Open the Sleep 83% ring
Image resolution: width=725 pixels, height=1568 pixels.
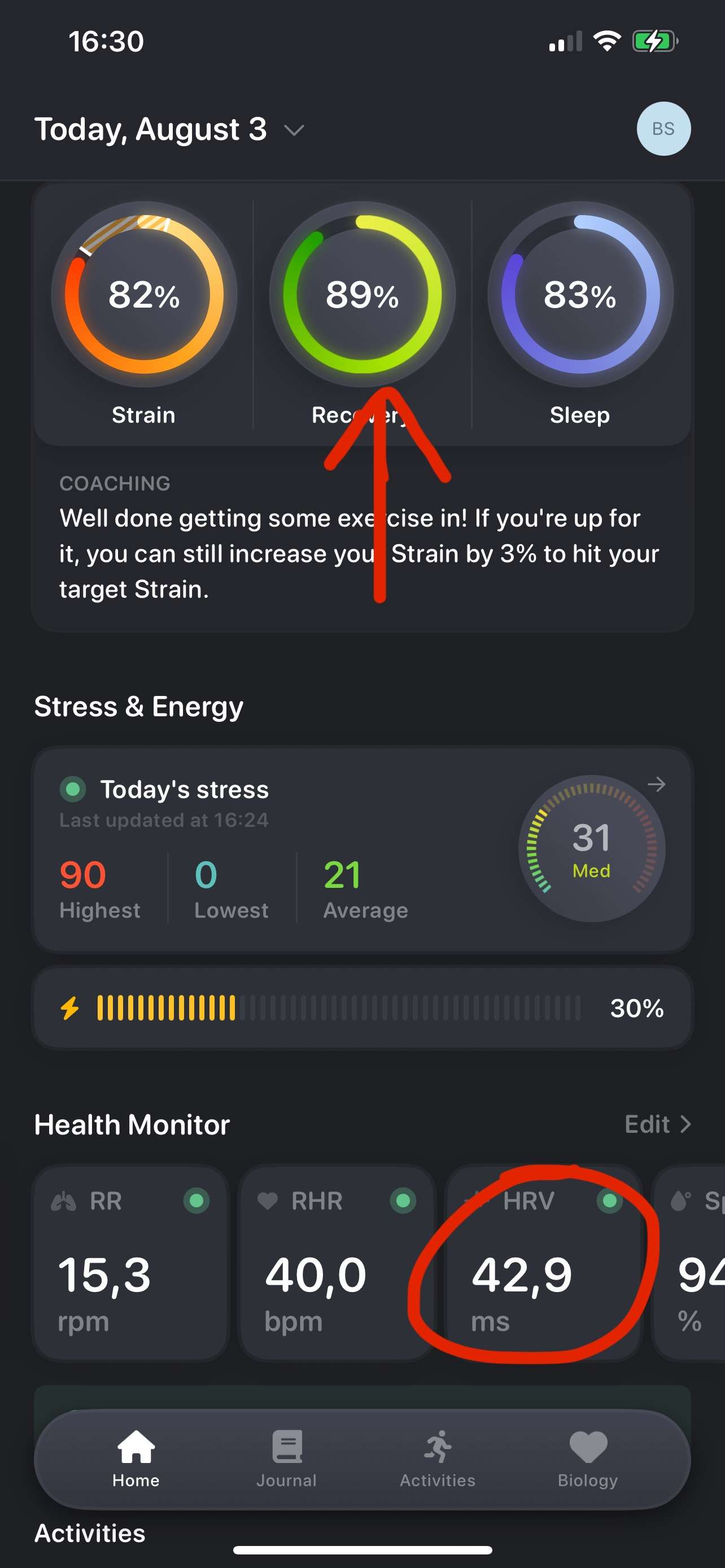point(580,295)
